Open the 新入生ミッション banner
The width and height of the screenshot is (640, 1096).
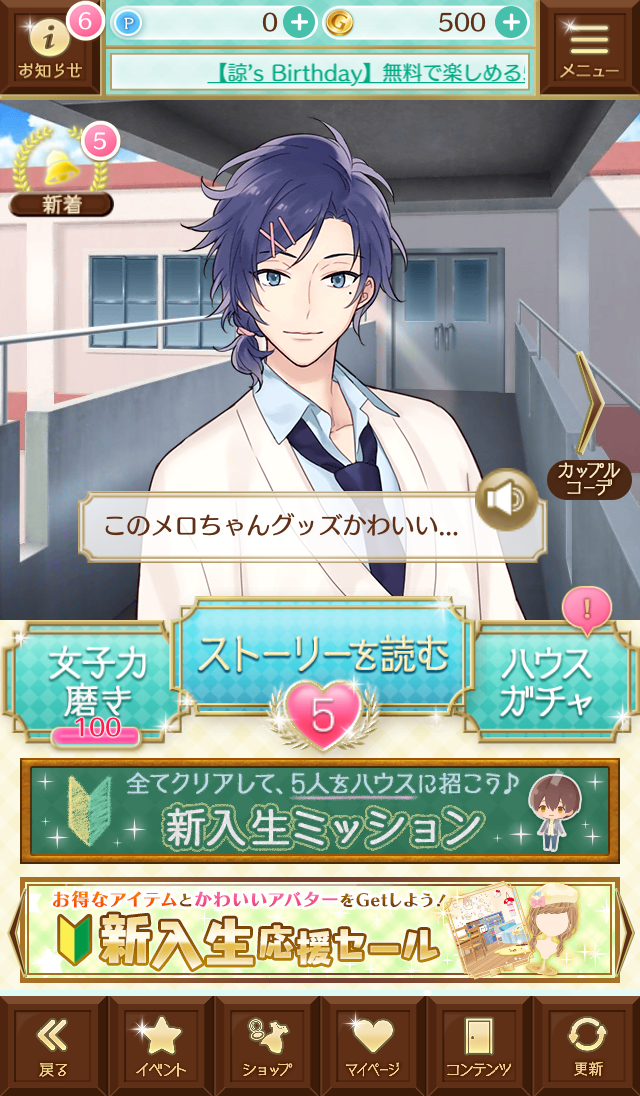[x=320, y=812]
